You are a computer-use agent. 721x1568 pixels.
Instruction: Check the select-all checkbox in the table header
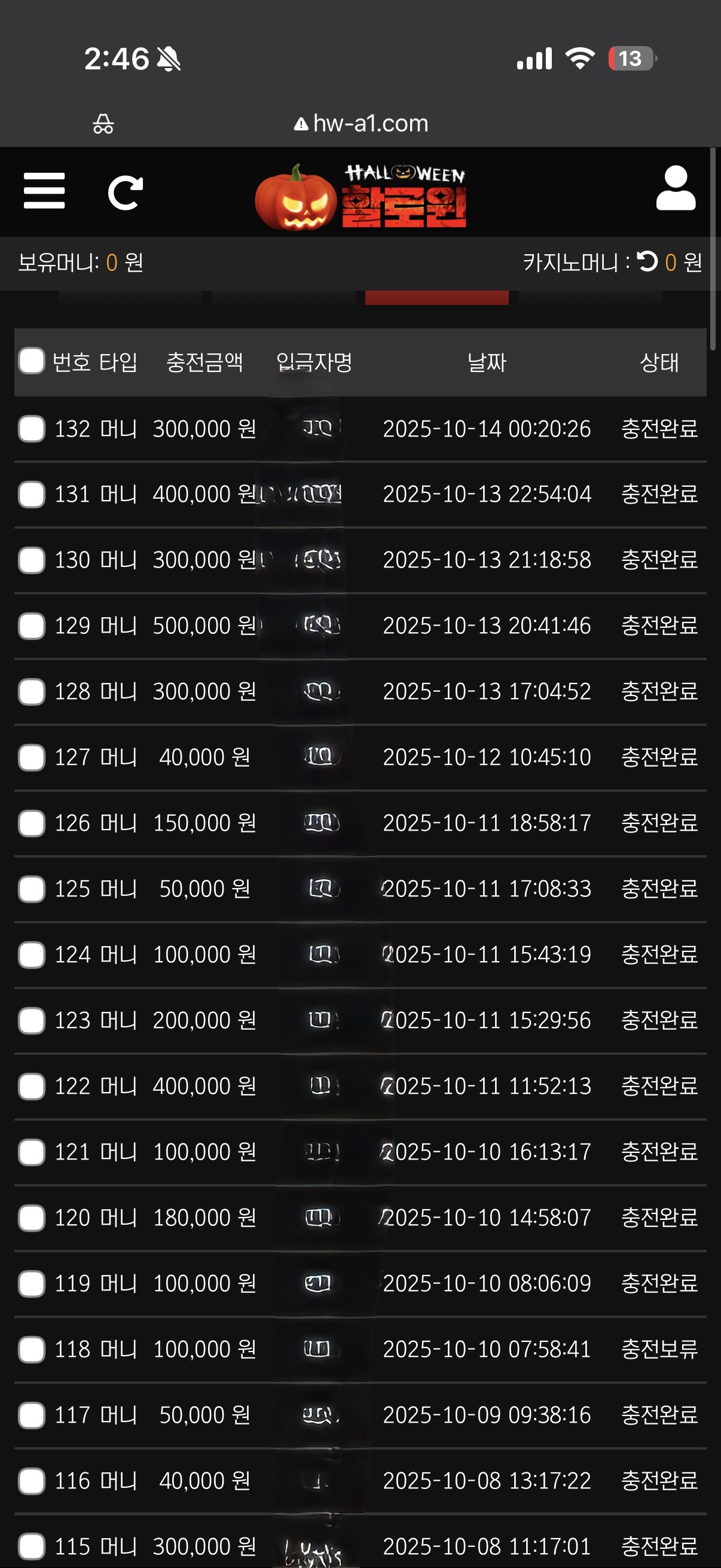coord(32,361)
